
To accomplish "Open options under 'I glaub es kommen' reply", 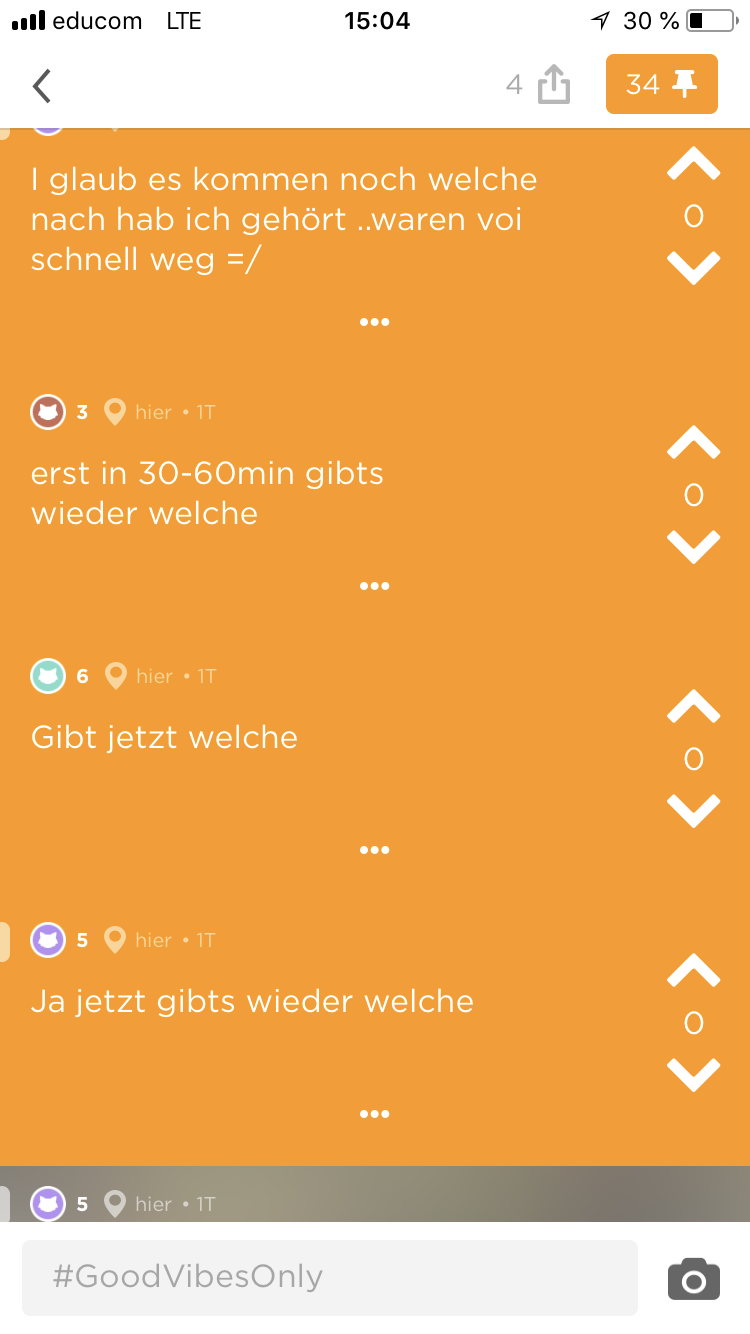I will coord(374,322).
